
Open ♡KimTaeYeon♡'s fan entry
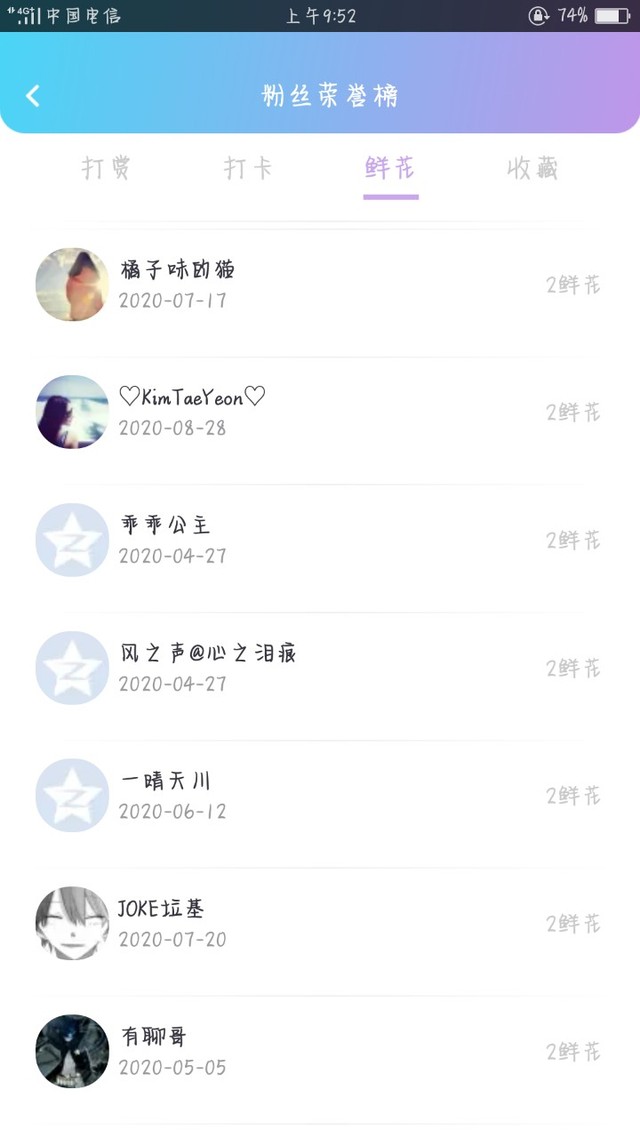[320, 412]
